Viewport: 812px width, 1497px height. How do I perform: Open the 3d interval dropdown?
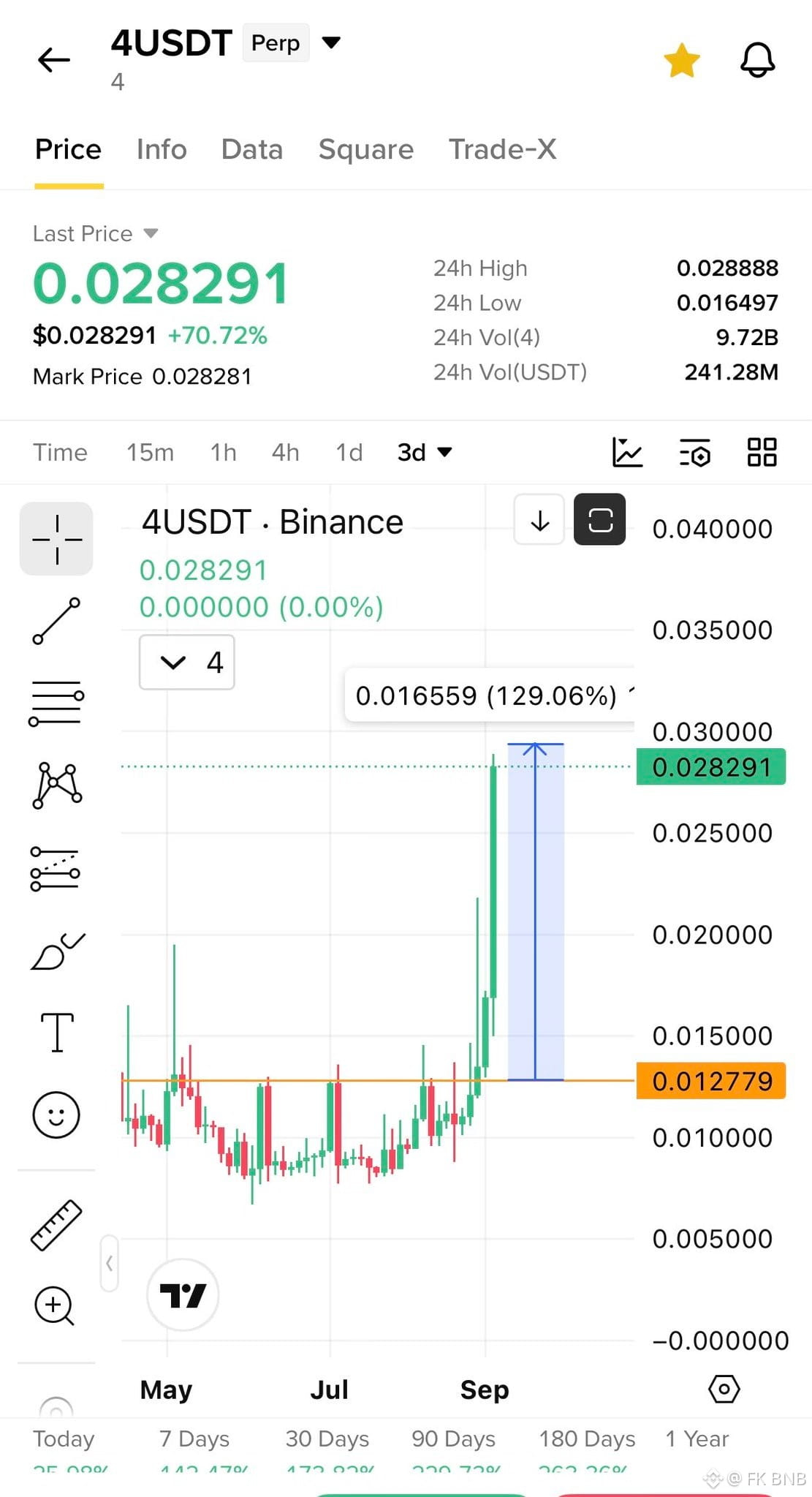tap(425, 453)
